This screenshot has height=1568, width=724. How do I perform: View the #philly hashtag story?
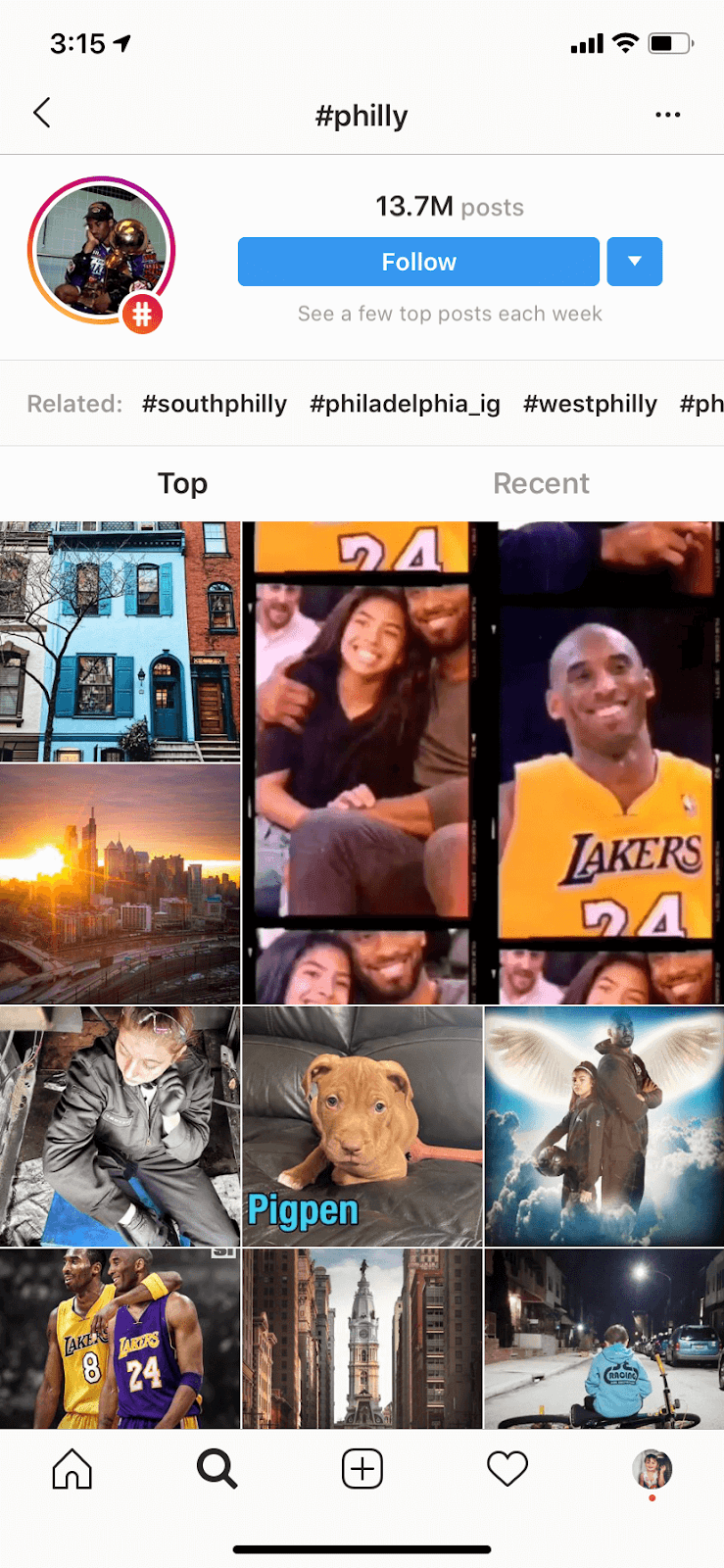click(102, 251)
